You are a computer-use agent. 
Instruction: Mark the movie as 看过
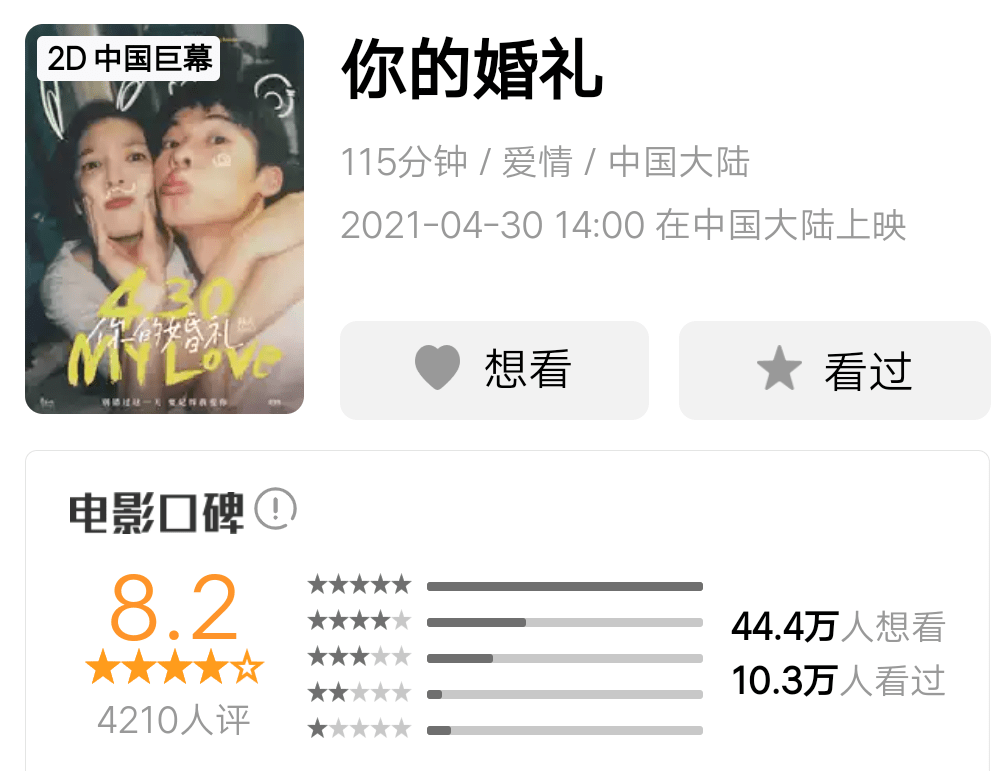coord(834,370)
